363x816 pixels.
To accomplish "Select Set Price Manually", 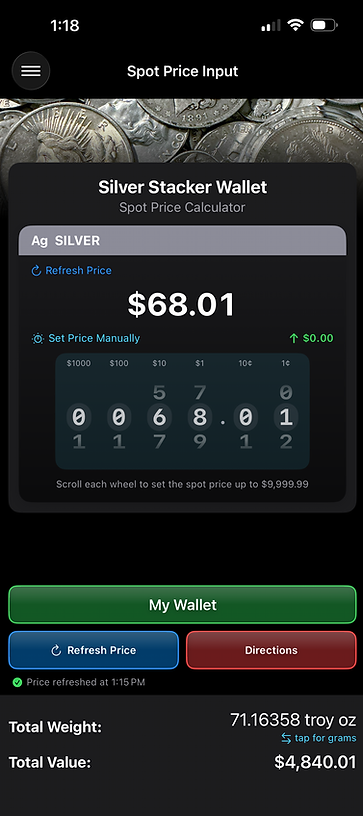I will click(86, 338).
